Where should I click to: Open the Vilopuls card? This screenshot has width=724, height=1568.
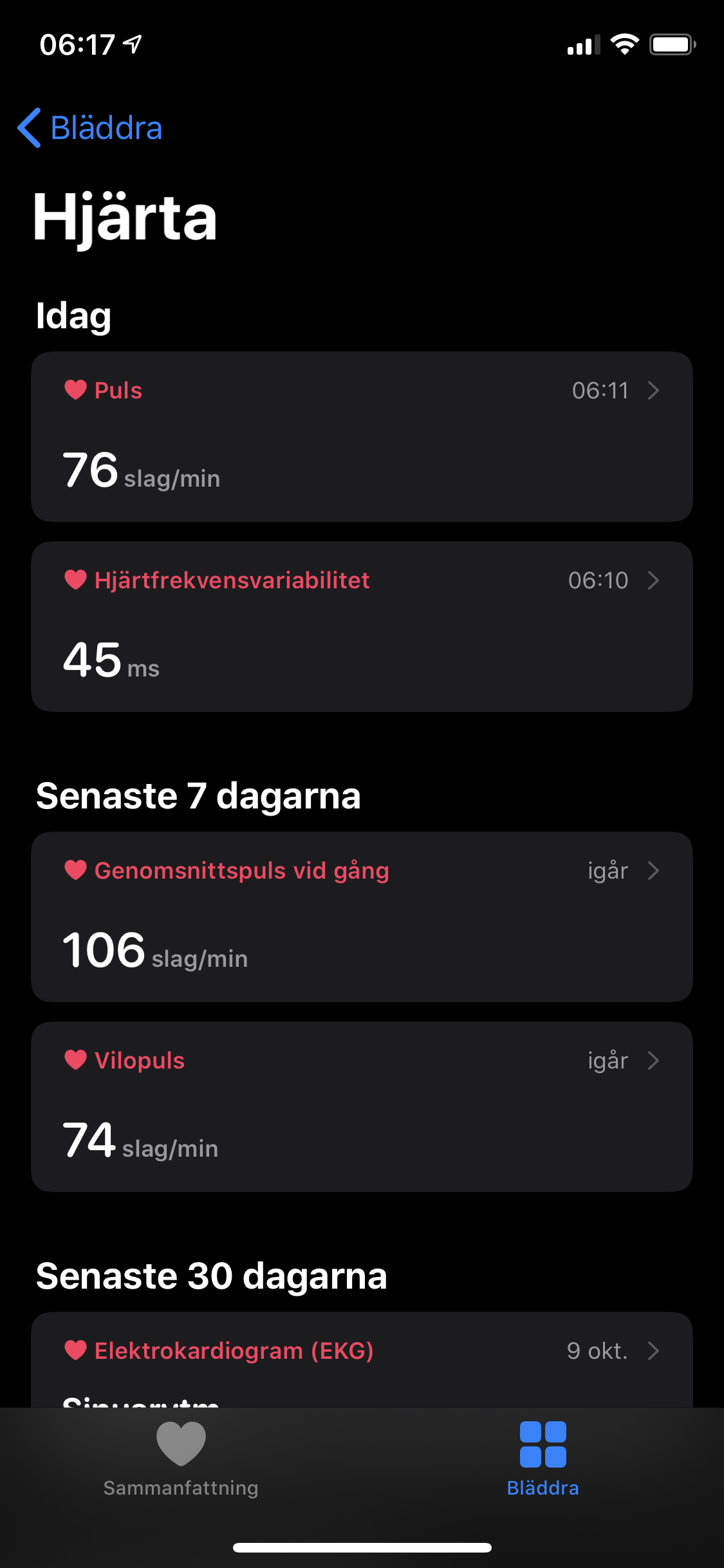coord(362,1106)
